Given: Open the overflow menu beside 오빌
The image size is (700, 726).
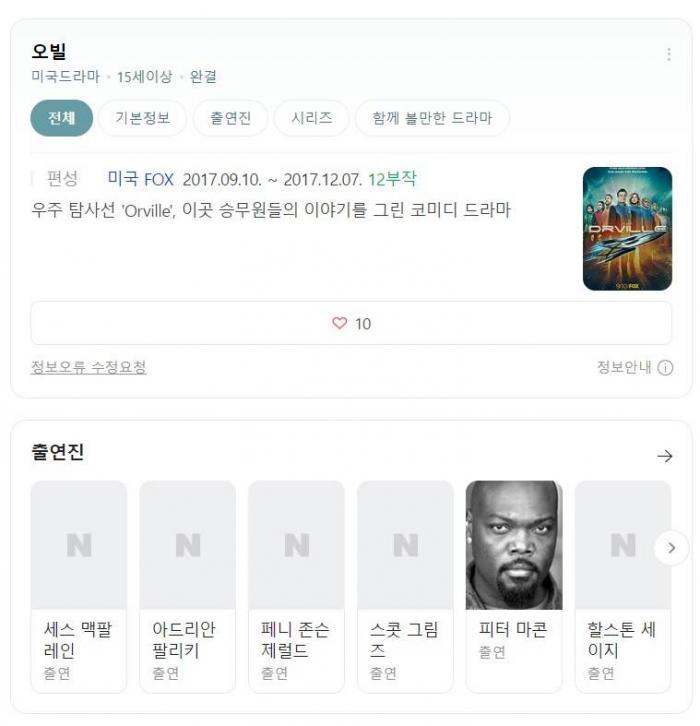Looking at the screenshot, I should tap(669, 55).
